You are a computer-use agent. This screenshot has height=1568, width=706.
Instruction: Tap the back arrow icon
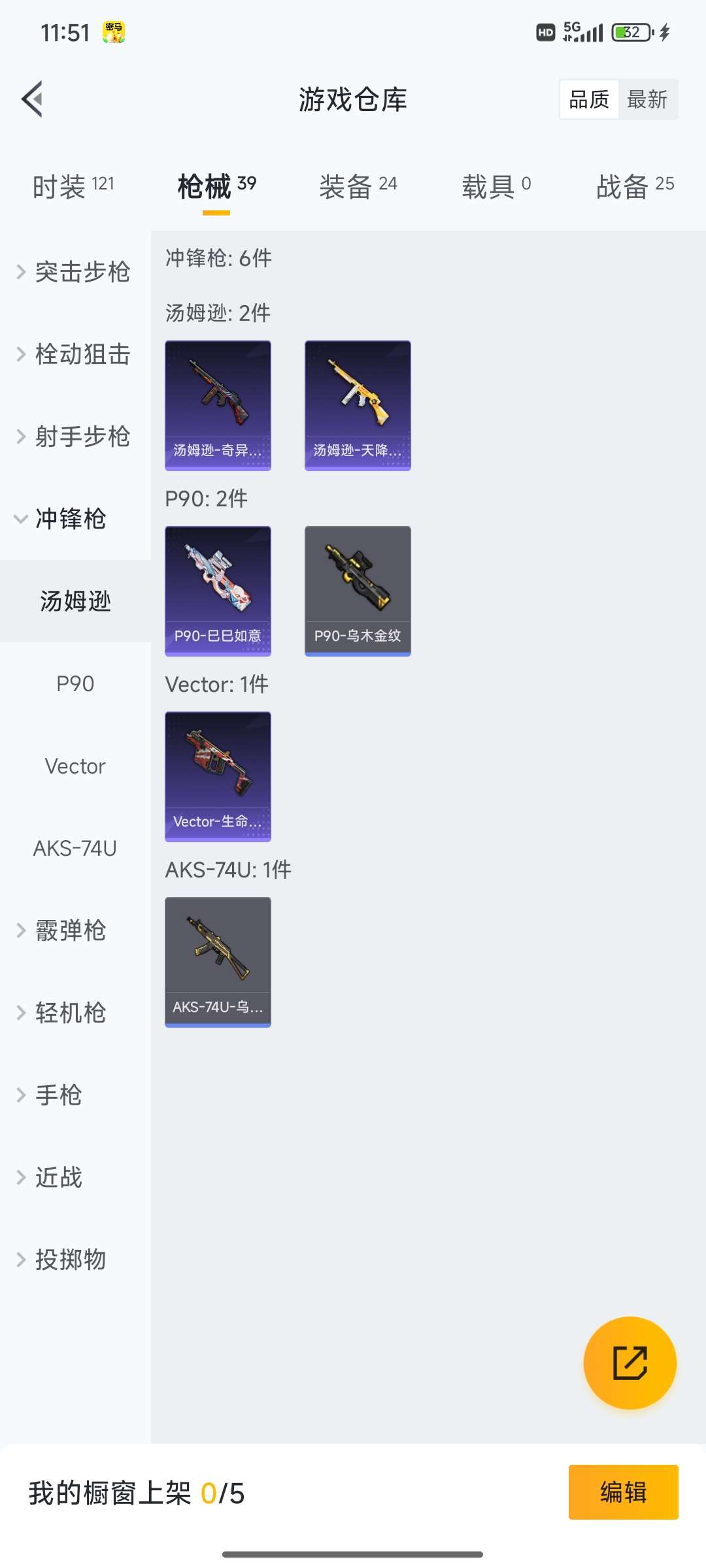click(31, 99)
